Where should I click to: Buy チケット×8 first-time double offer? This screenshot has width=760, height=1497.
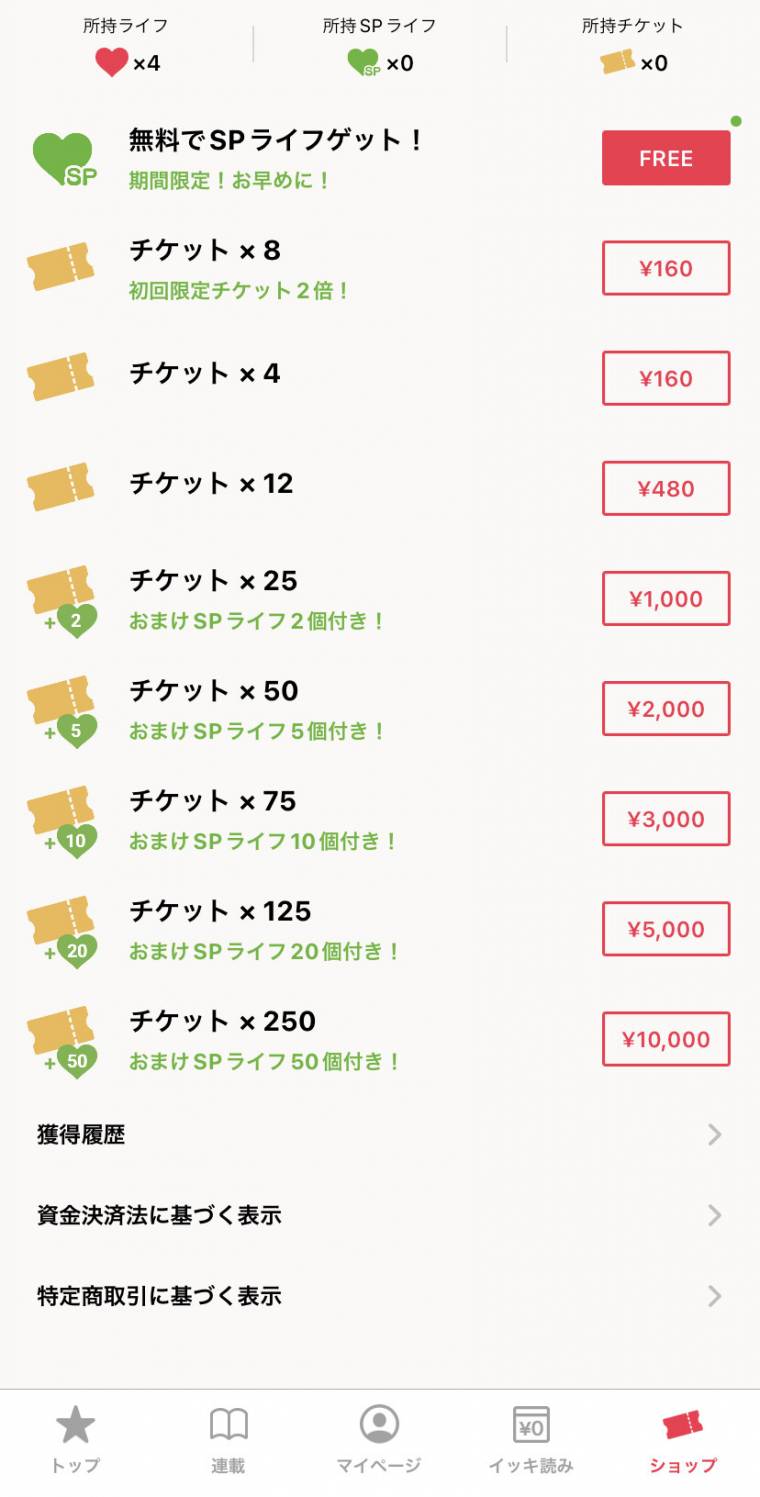point(665,268)
